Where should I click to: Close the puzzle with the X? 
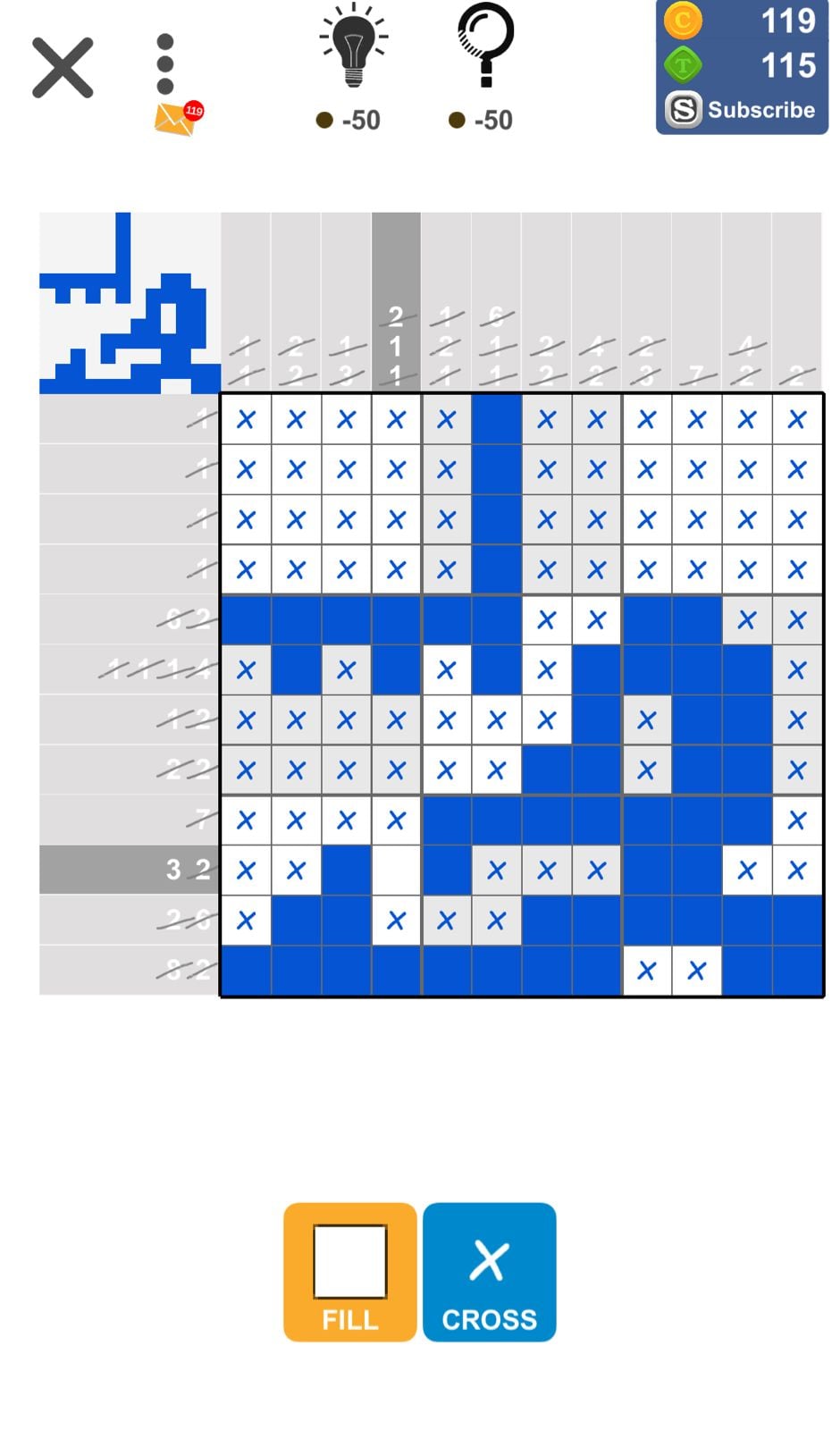tap(63, 67)
